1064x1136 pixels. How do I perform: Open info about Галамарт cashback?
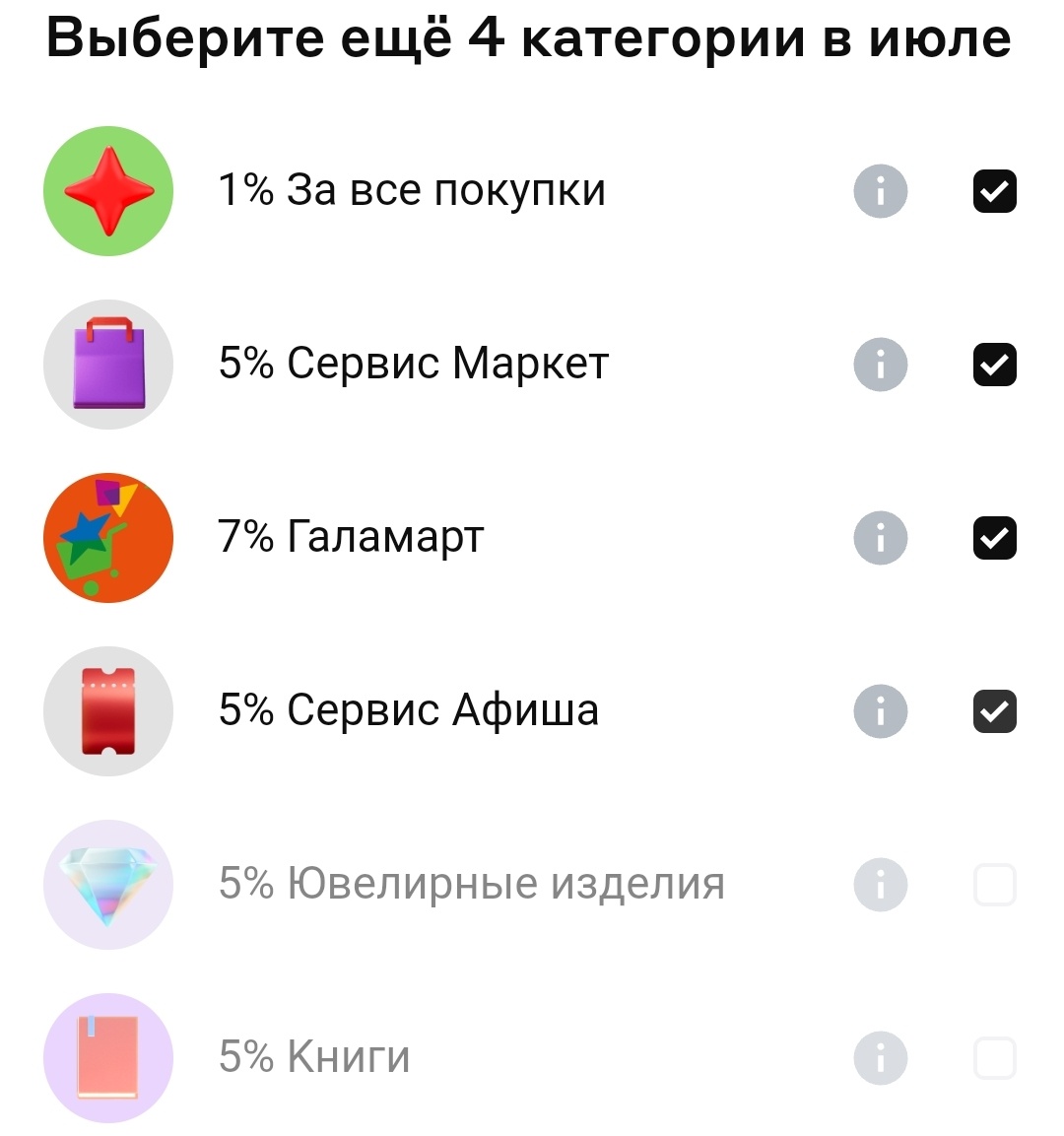pyautogui.click(x=880, y=538)
